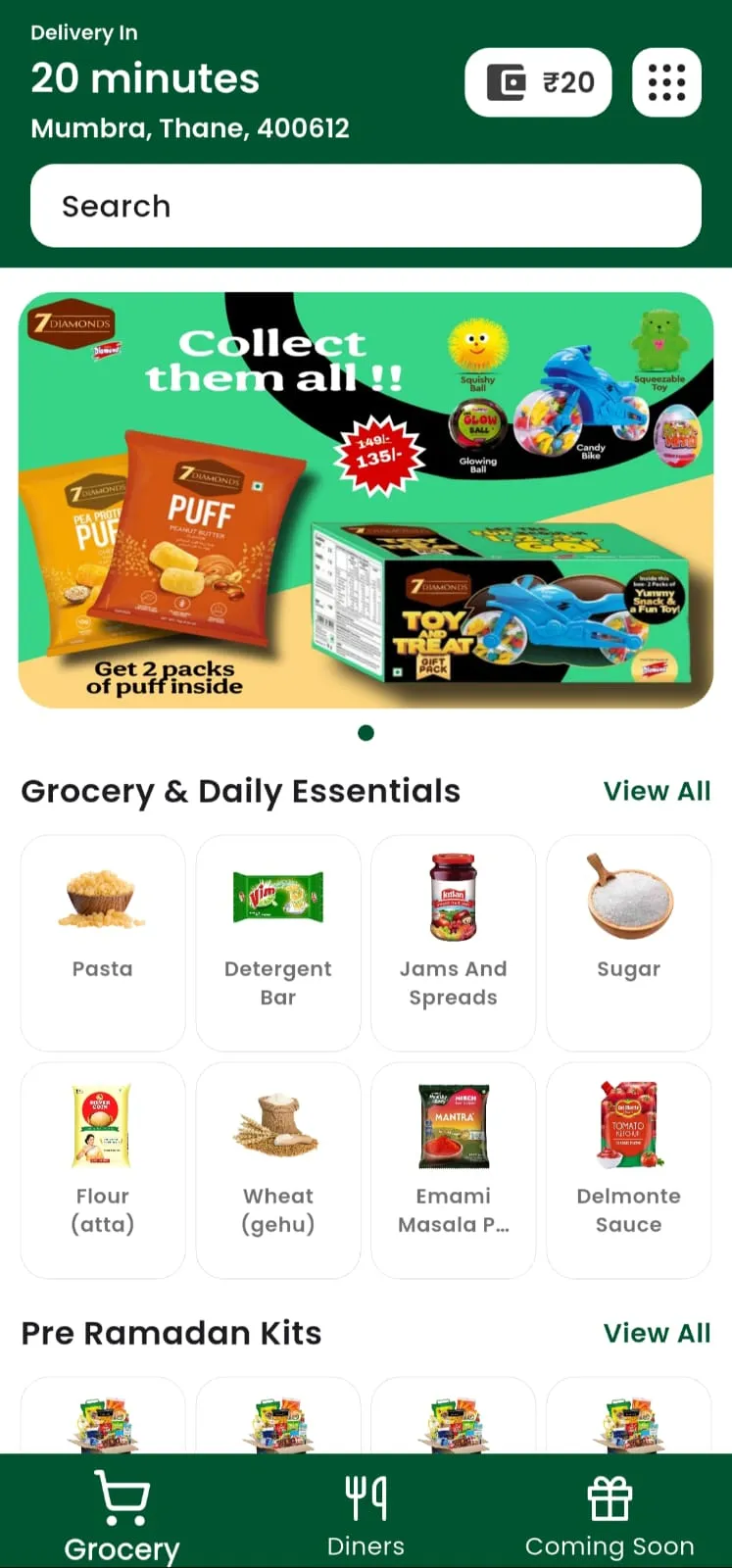Open Emami Masala category tile
Viewport: 732px width, 1568px height.
454,1170
